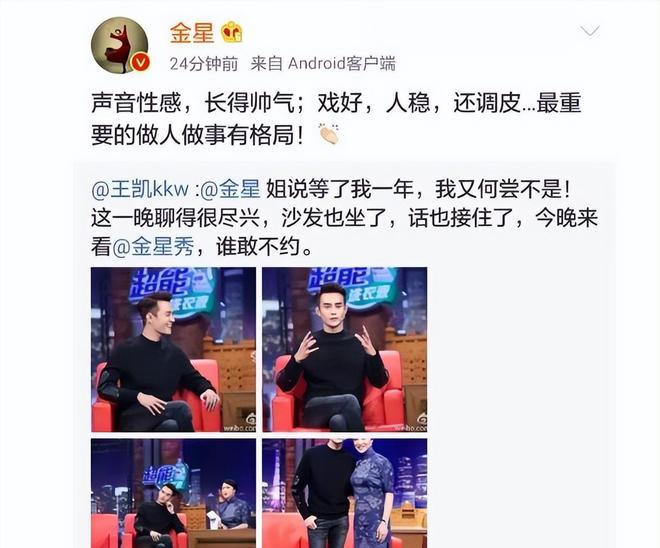Open the 金星 username profile link
The width and height of the screenshot is (660, 548).
(x=193, y=32)
